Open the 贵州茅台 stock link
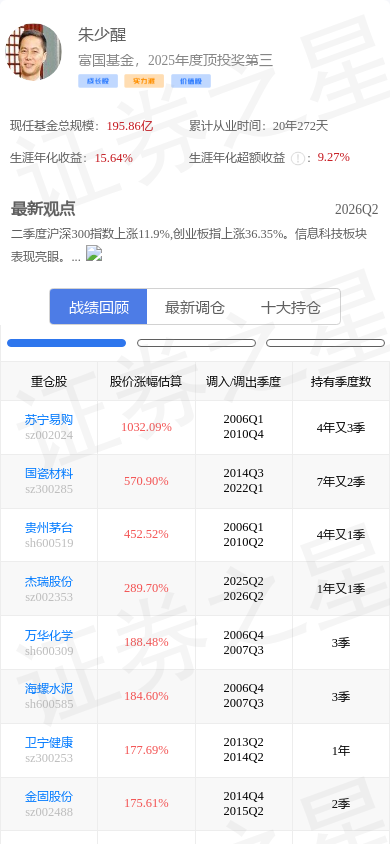Image resolution: width=390 pixels, height=844 pixels. (x=49, y=528)
